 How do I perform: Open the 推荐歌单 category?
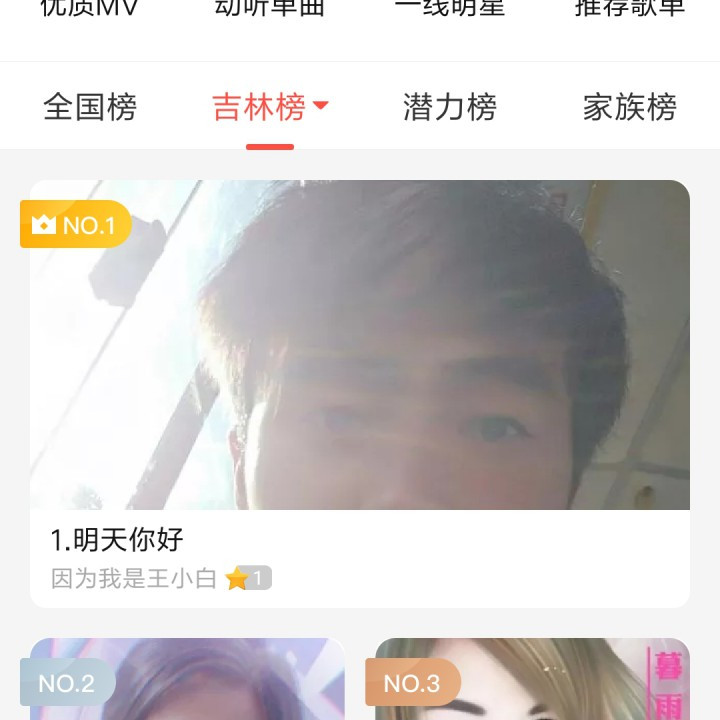pyautogui.click(x=630, y=8)
